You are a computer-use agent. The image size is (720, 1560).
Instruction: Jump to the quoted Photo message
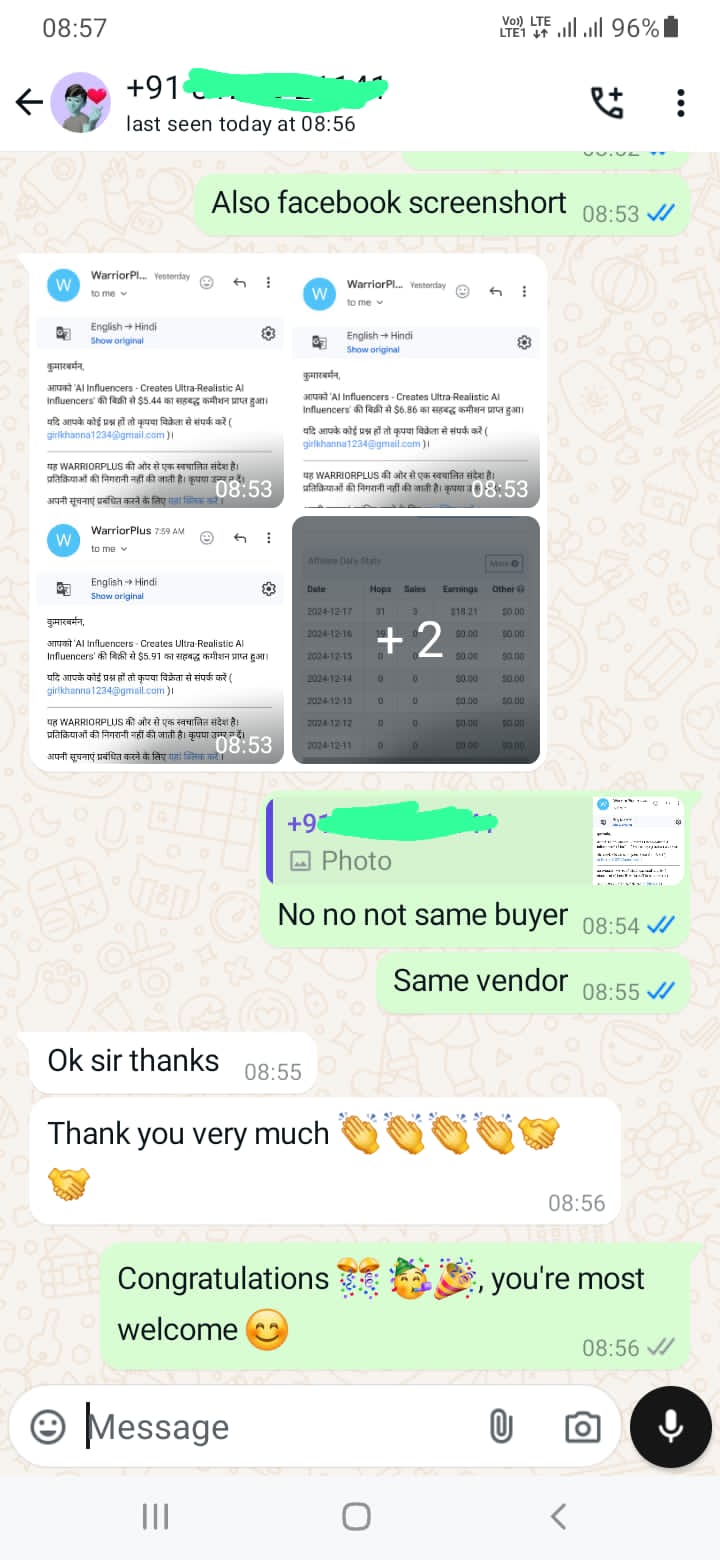pyautogui.click(x=430, y=841)
